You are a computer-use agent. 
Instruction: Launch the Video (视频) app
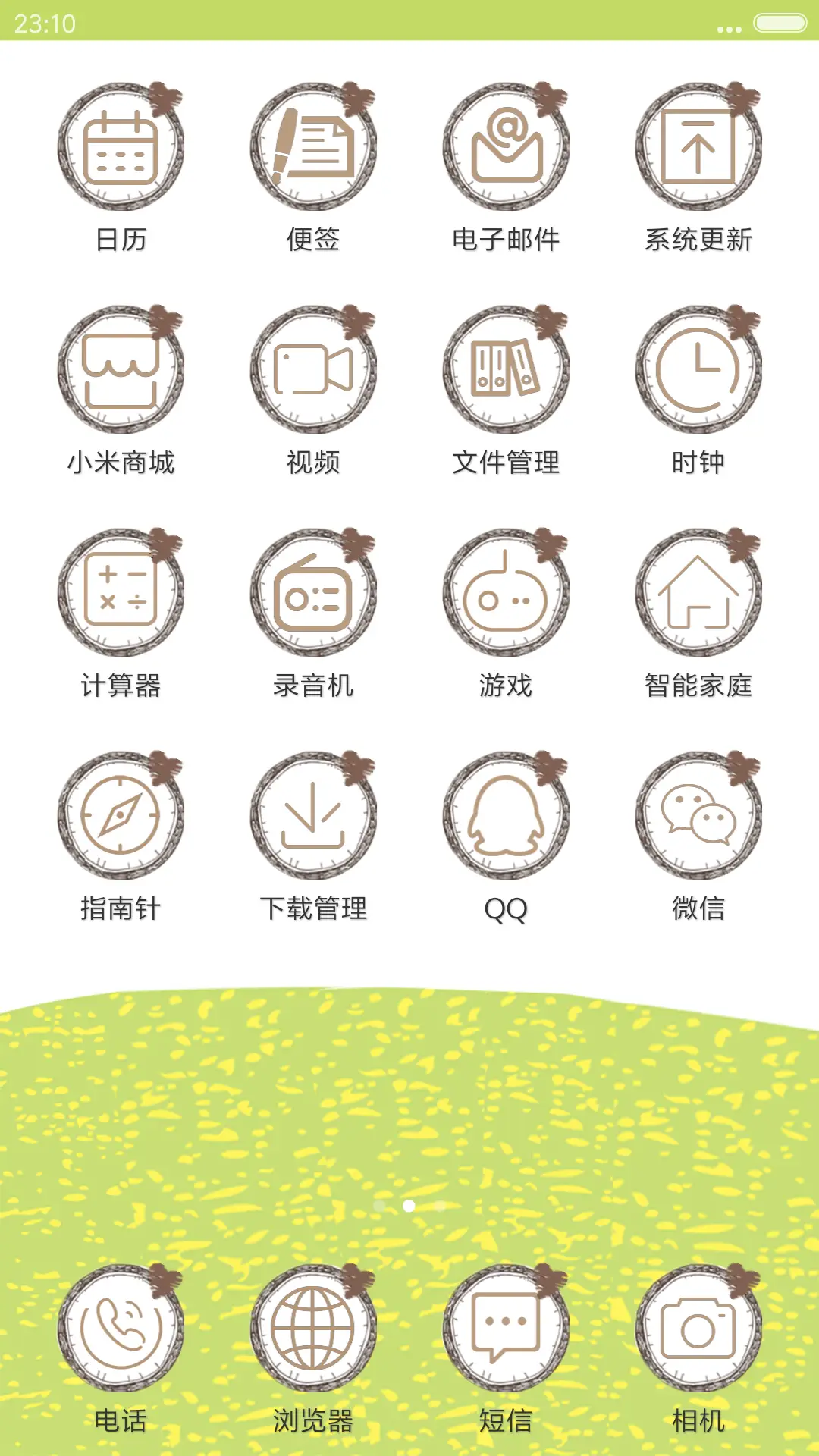pyautogui.click(x=314, y=372)
